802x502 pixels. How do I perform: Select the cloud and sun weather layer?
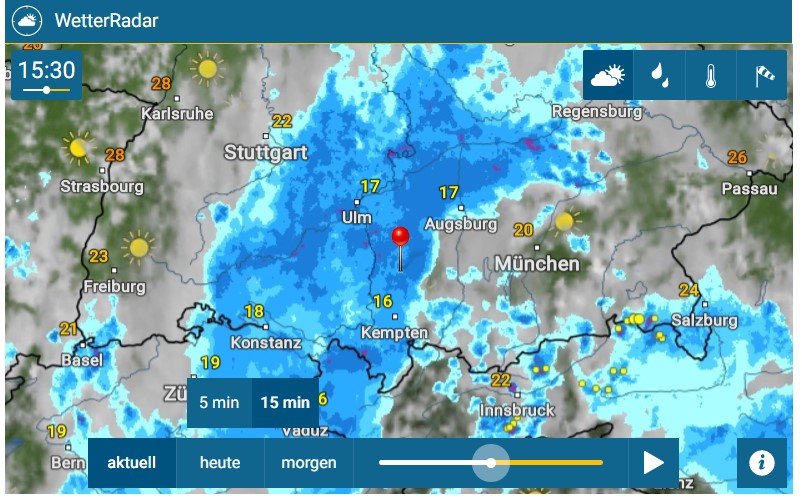[x=609, y=77]
